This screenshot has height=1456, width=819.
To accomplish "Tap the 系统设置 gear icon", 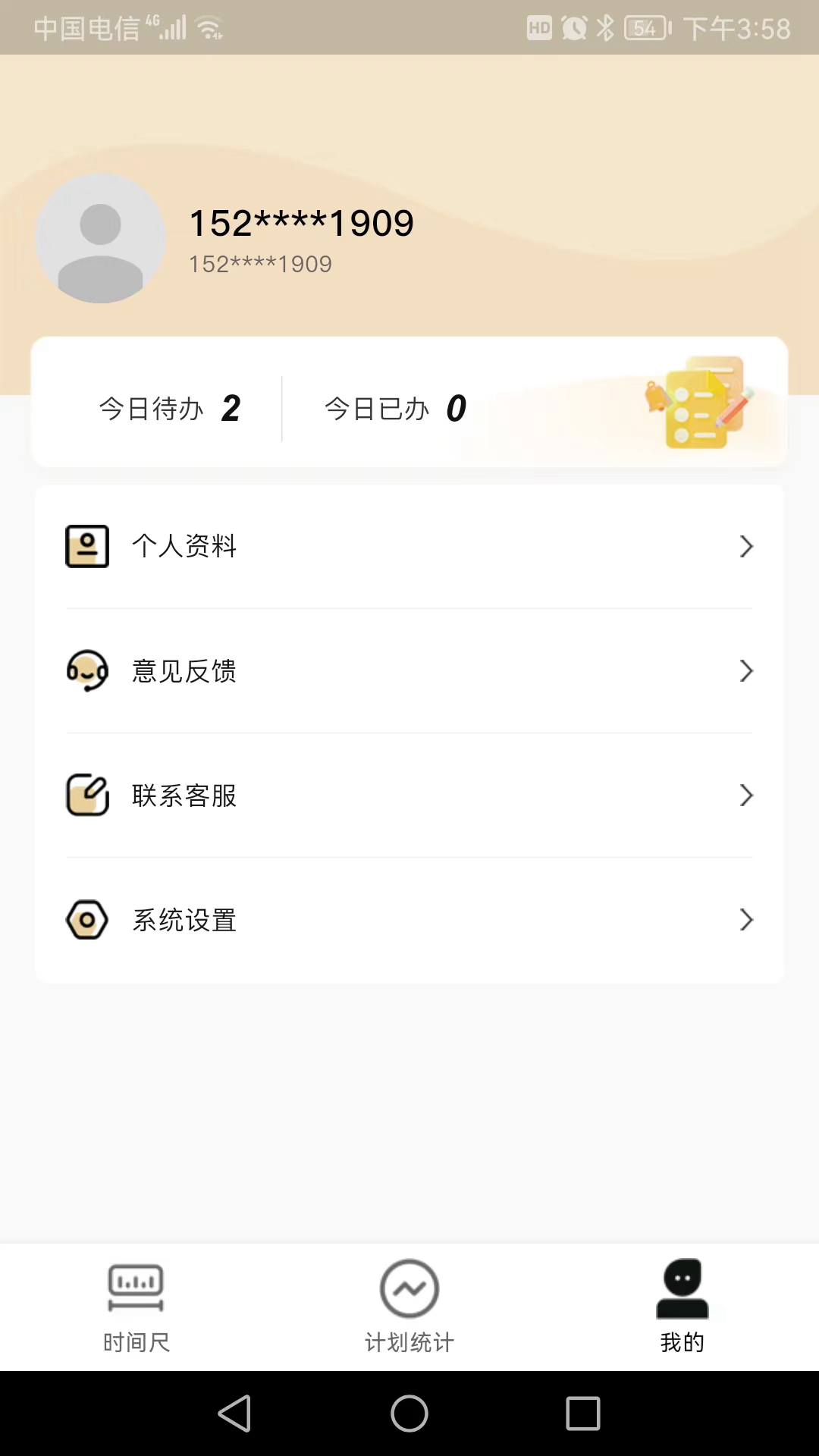I will point(86,920).
